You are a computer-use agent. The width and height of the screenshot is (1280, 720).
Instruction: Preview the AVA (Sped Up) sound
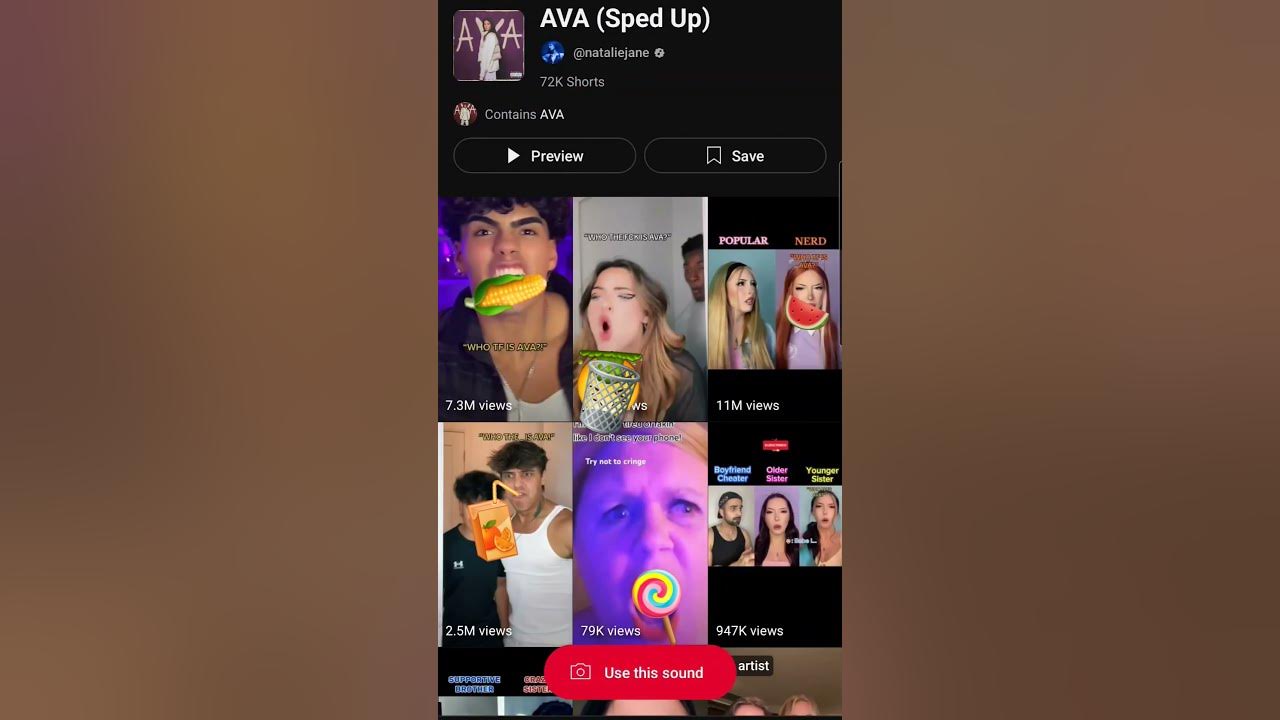(x=544, y=156)
